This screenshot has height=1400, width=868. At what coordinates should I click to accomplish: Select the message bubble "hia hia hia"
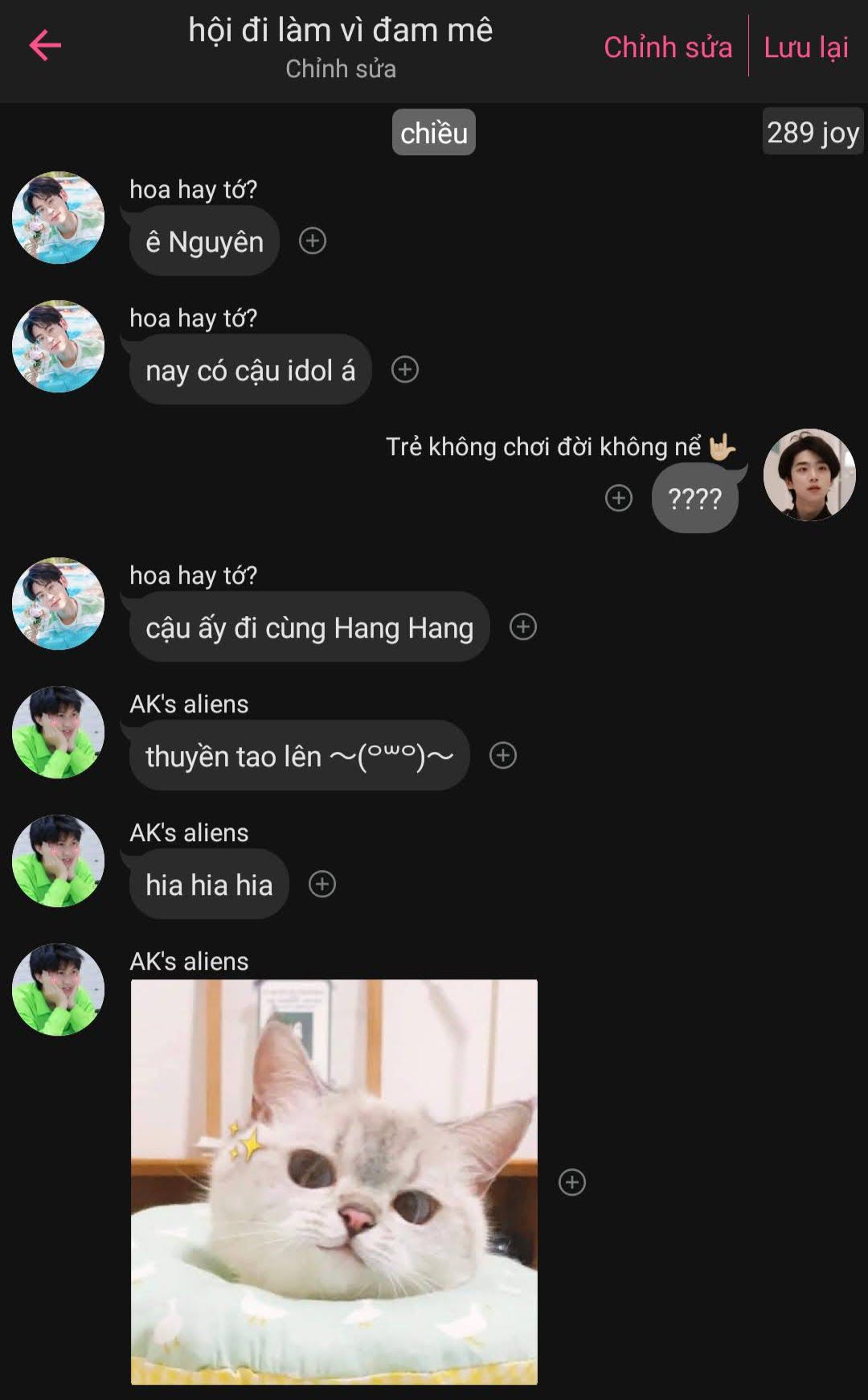(209, 885)
